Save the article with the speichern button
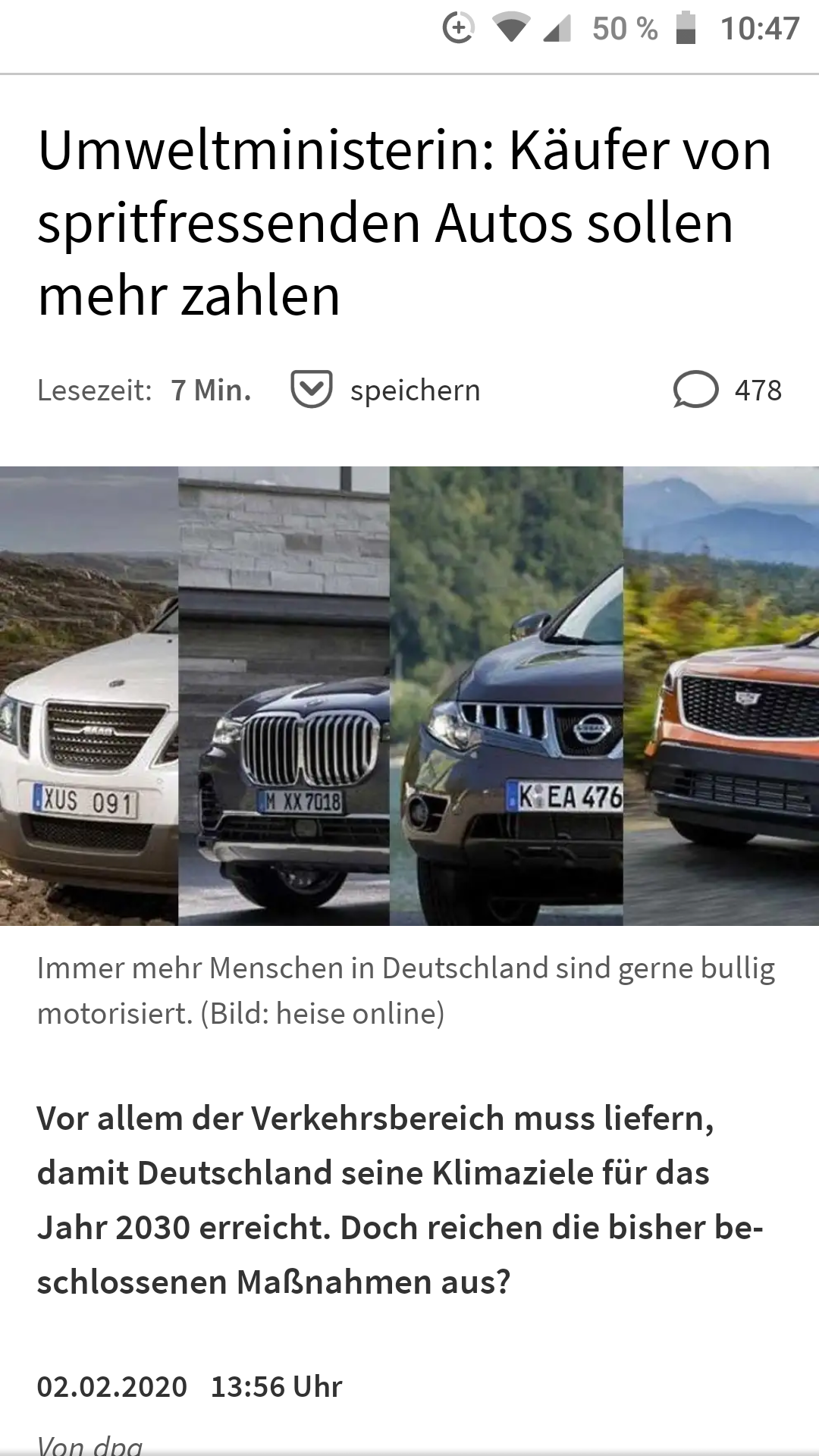The height and width of the screenshot is (1456, 819). [386, 391]
